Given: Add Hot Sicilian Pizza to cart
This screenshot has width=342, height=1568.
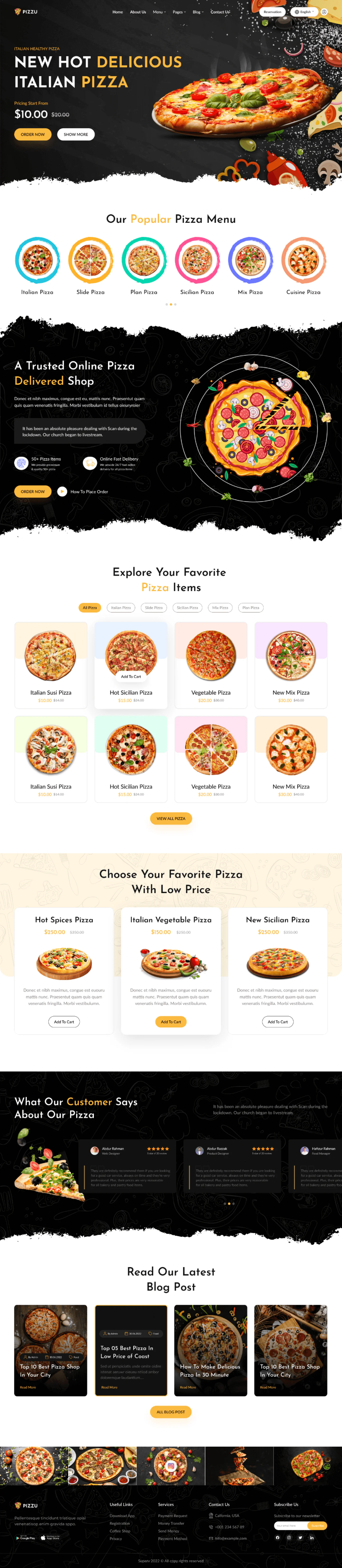Looking at the screenshot, I should pyautogui.click(x=131, y=676).
